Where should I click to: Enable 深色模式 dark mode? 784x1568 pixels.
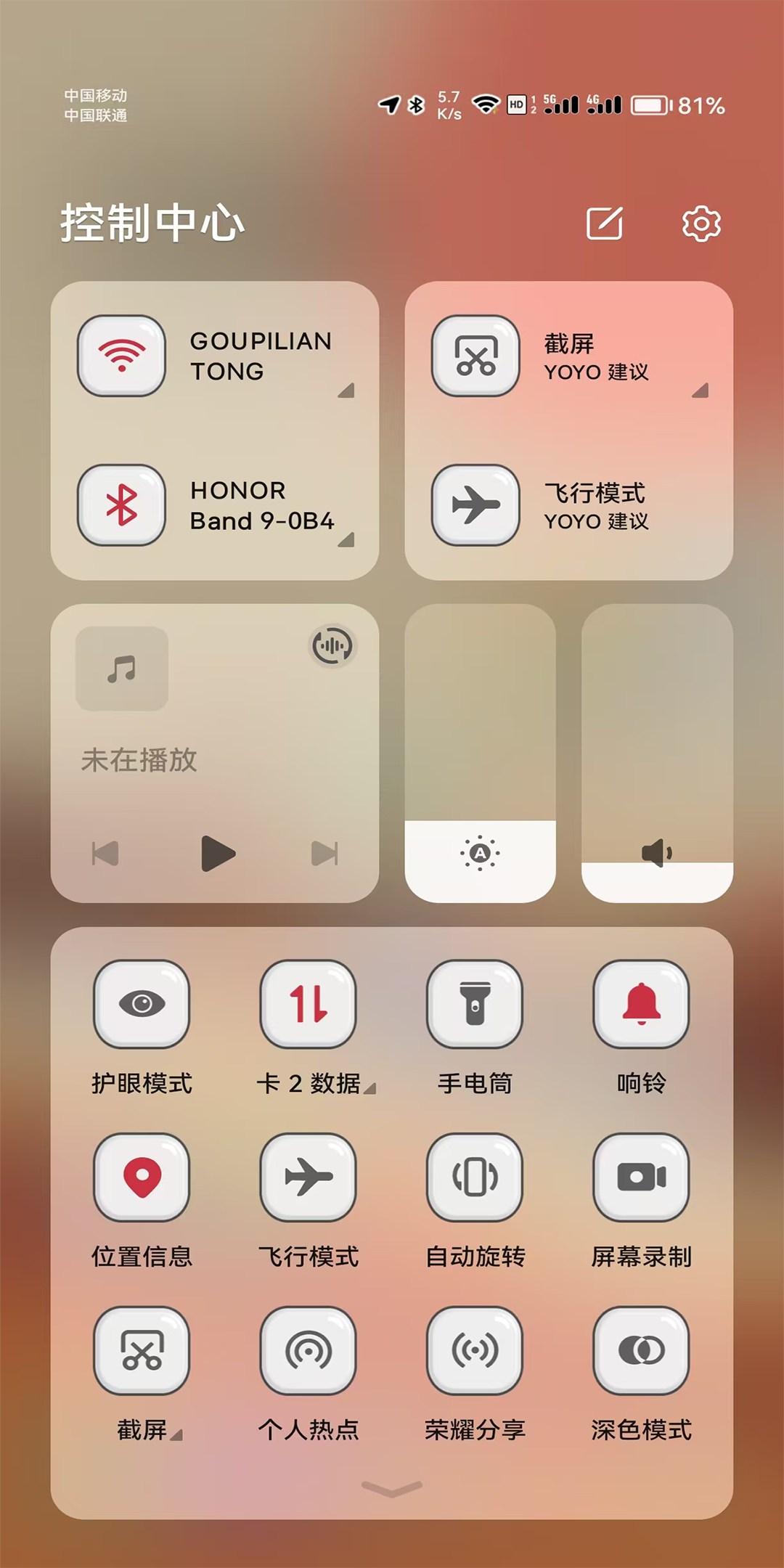(x=641, y=1350)
